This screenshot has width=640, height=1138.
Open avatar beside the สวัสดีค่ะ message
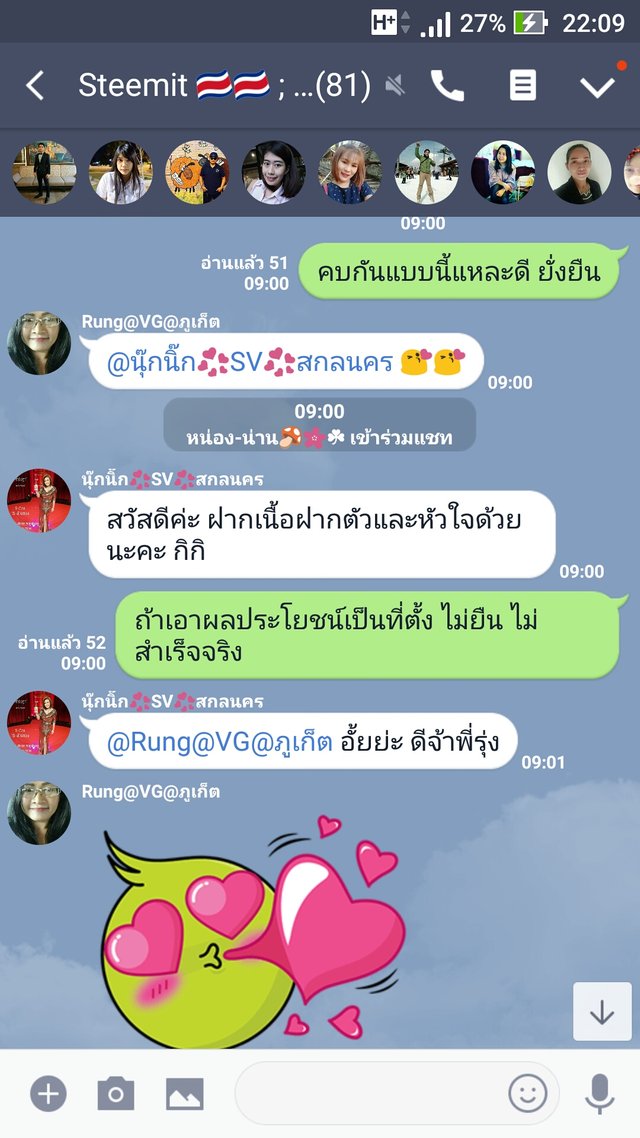(x=39, y=499)
